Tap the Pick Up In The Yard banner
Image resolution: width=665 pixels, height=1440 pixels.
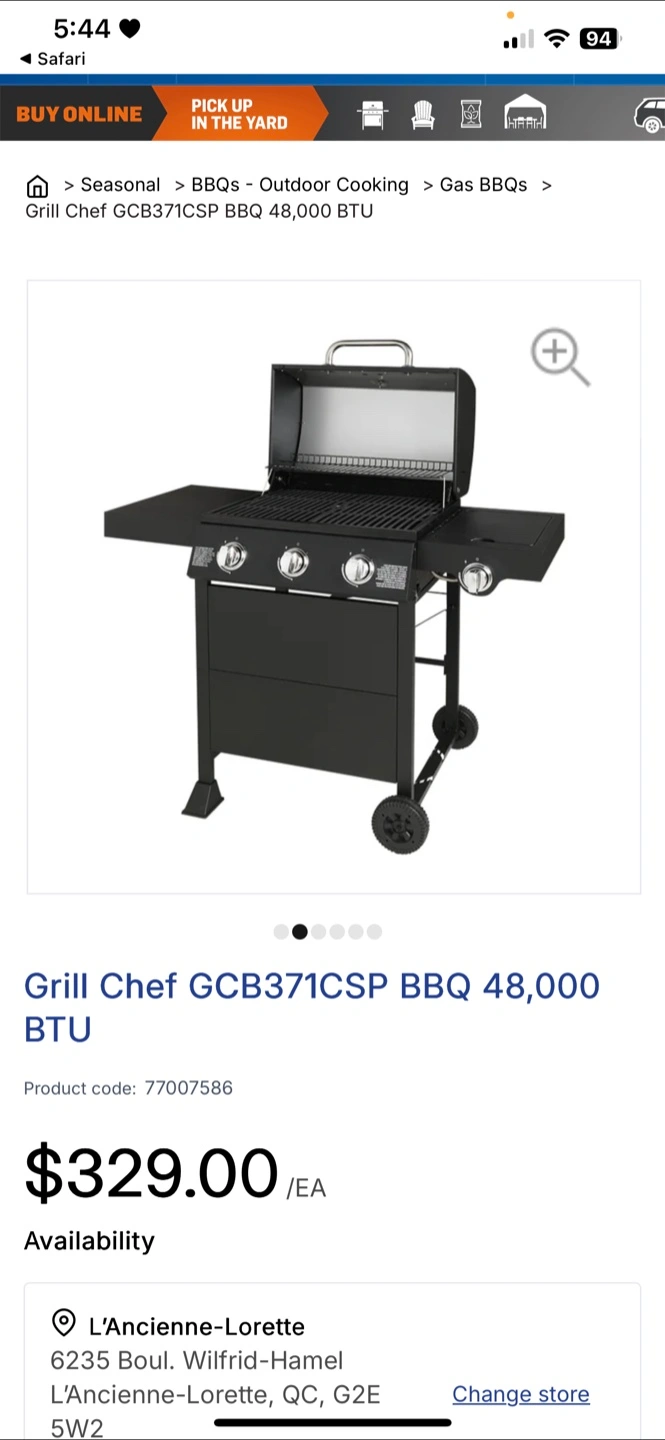point(246,114)
